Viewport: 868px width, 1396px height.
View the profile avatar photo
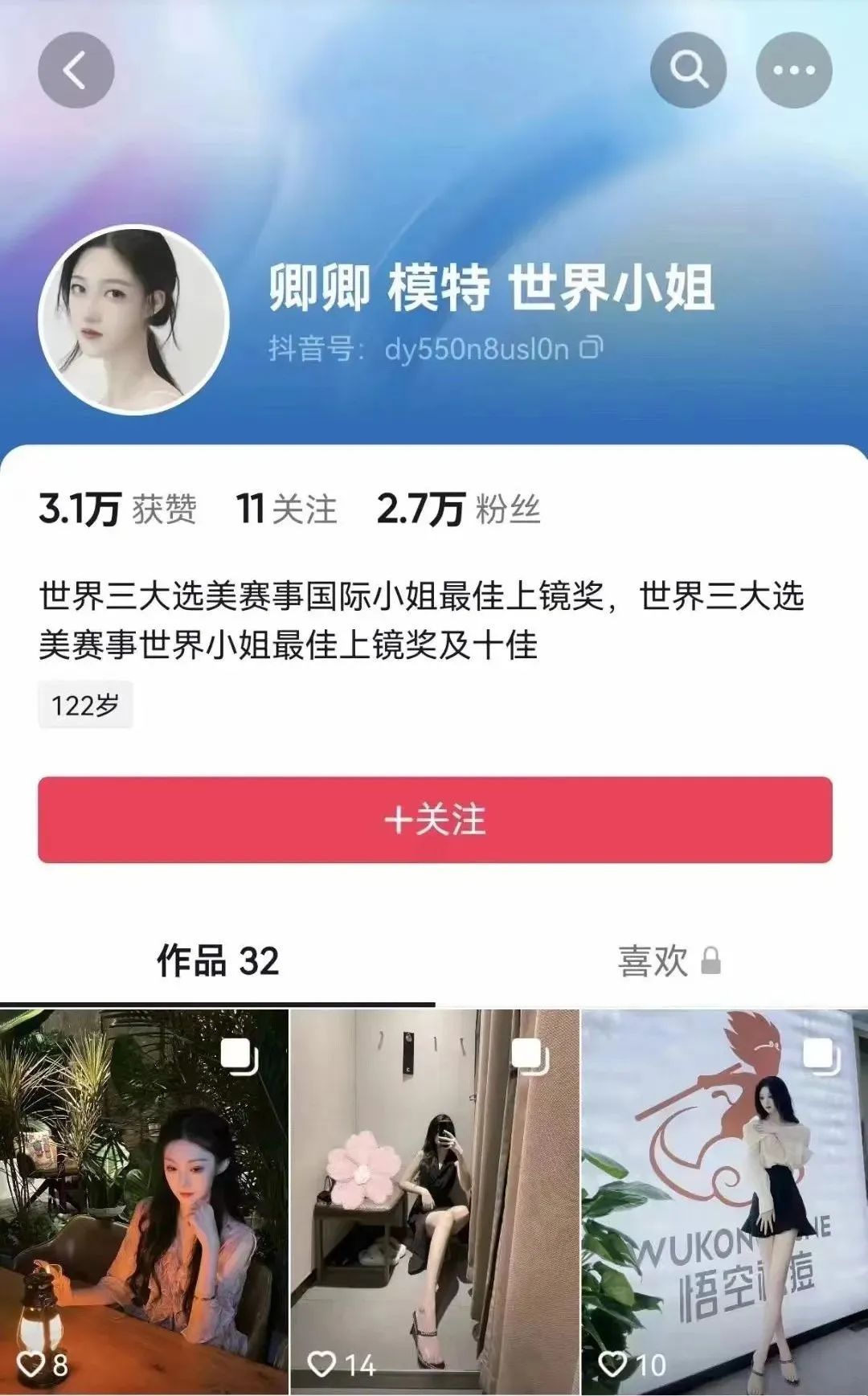[134, 319]
